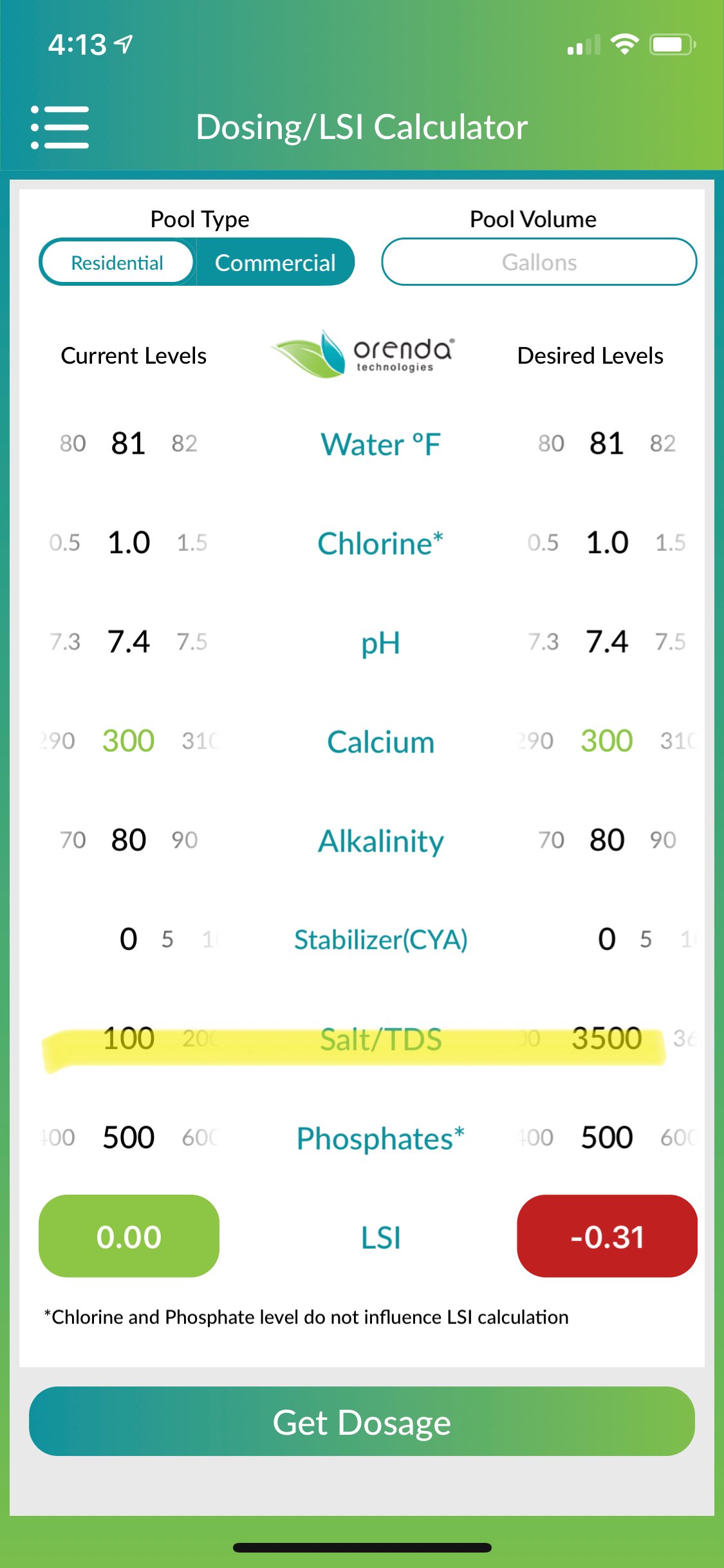Set current calcium to 290
The image size is (724, 1568).
click(x=57, y=740)
